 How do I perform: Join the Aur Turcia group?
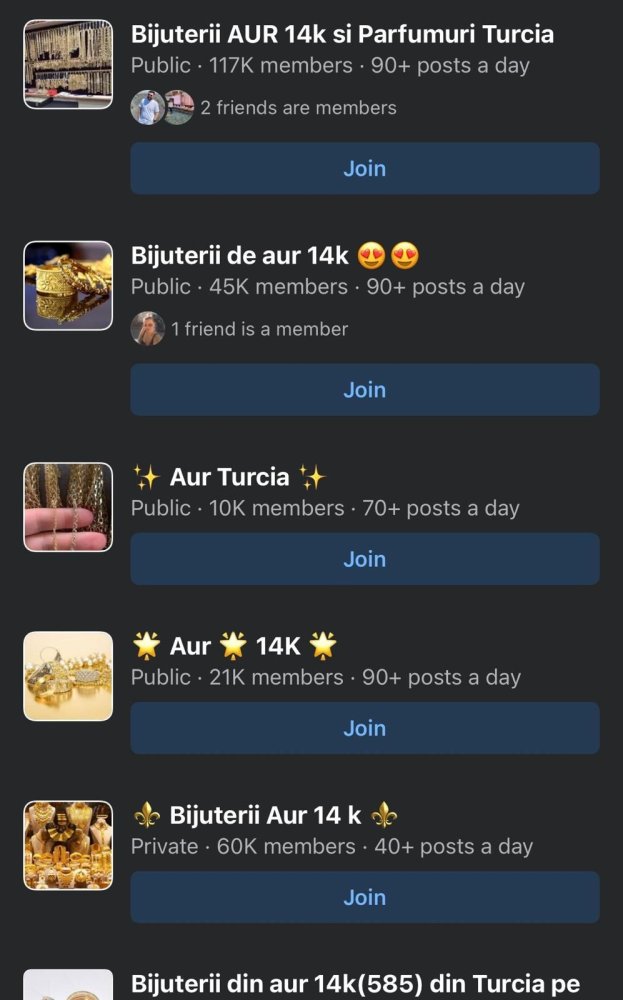click(x=364, y=559)
